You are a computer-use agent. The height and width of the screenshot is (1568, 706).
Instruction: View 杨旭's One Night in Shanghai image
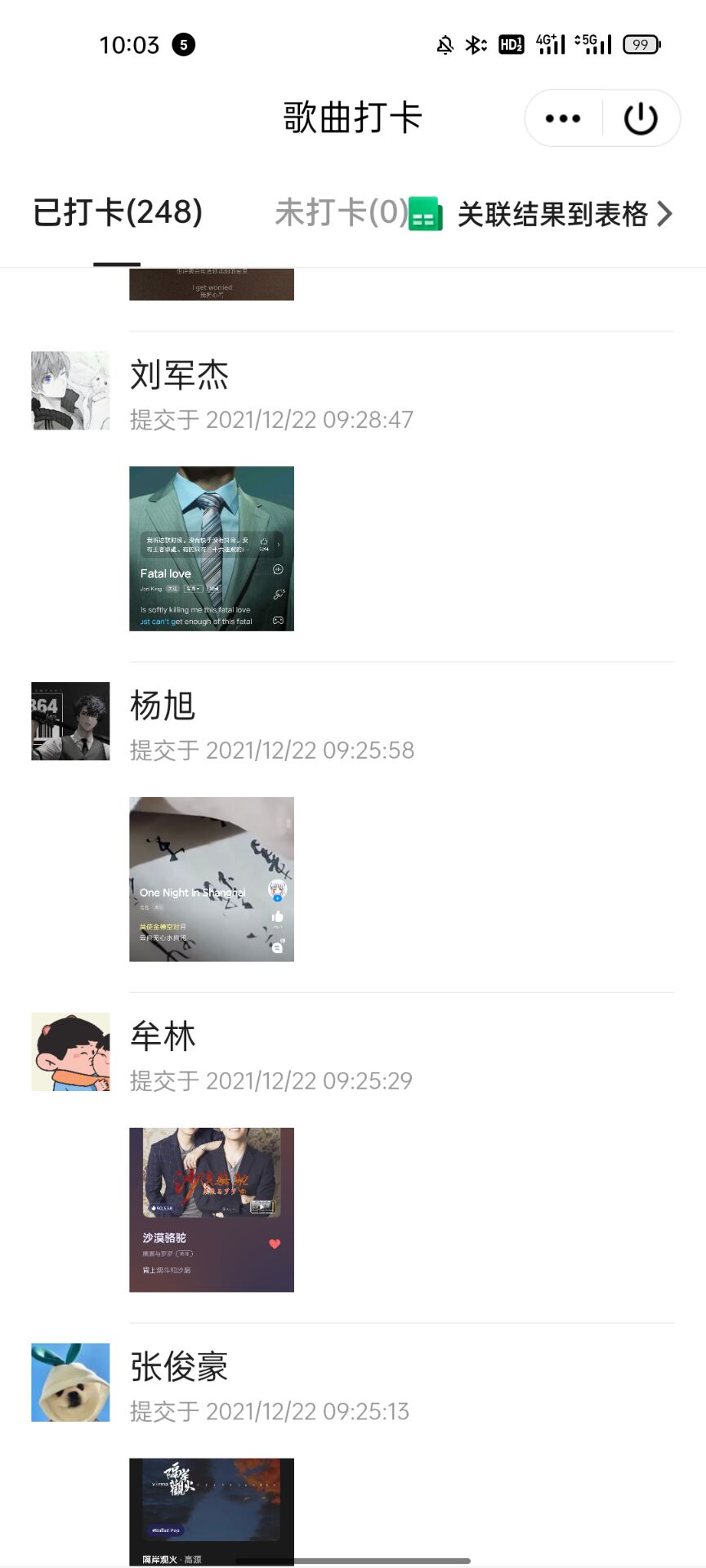(212, 880)
